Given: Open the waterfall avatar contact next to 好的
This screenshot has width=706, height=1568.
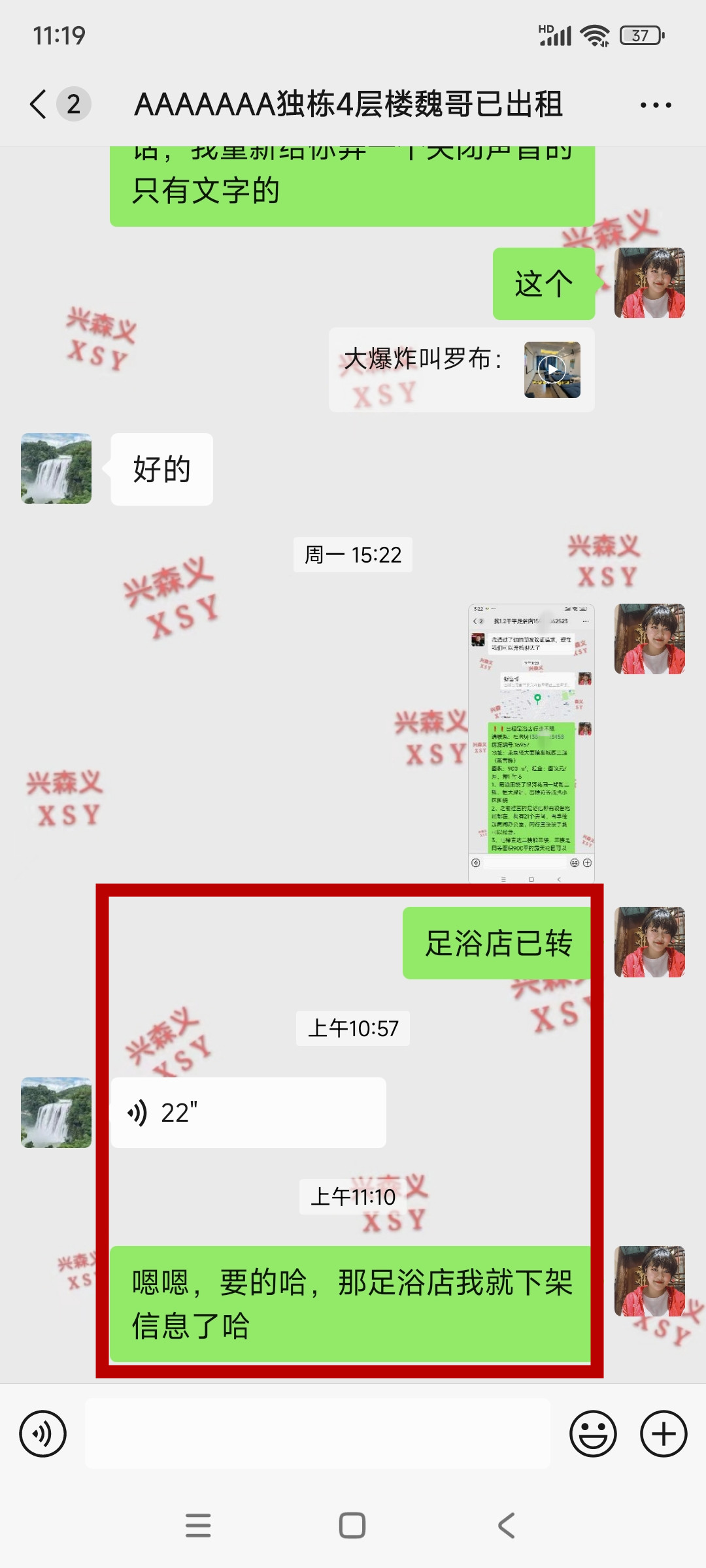Looking at the screenshot, I should [x=56, y=468].
